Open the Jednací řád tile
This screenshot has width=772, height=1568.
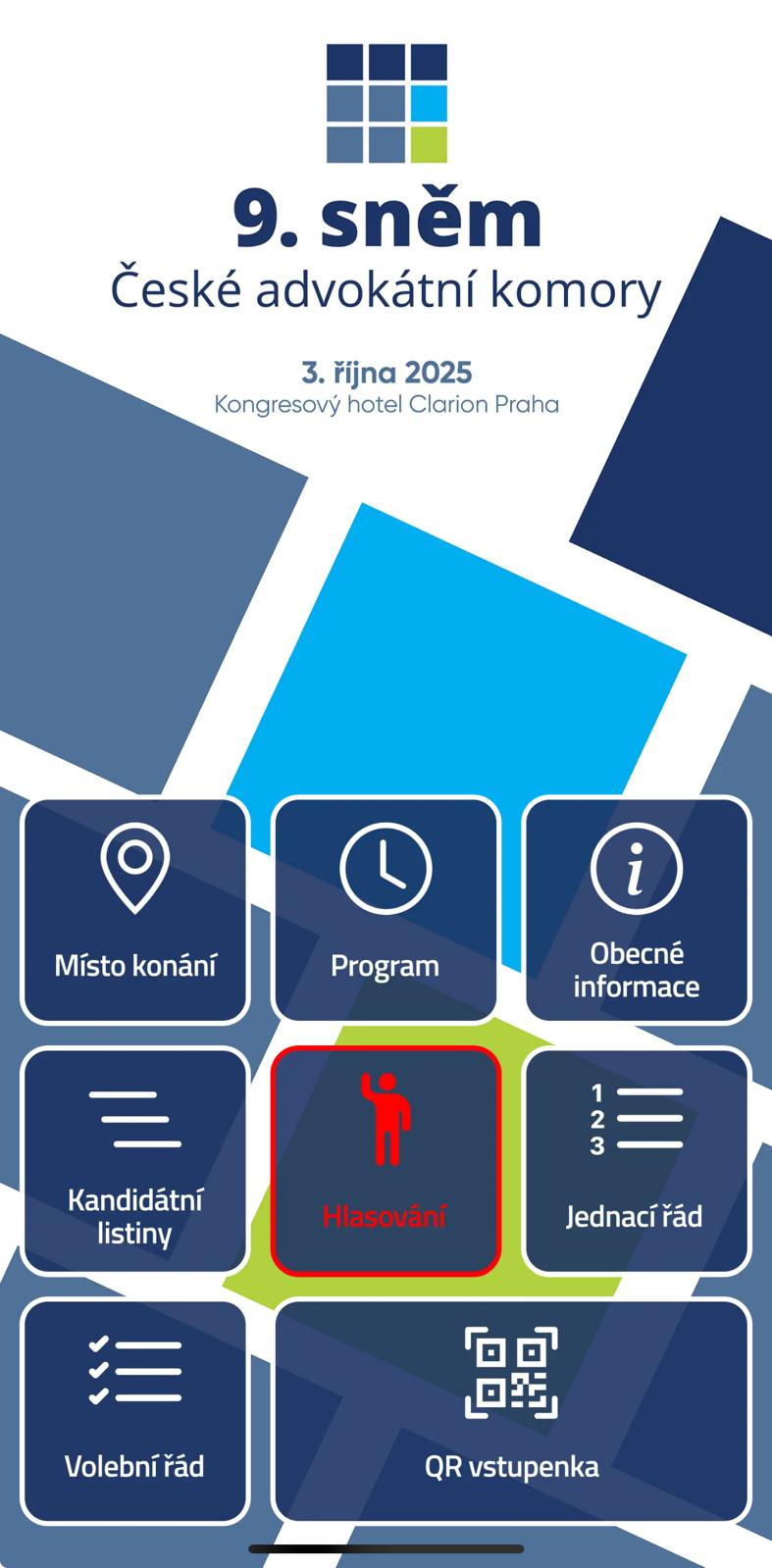point(636,1161)
